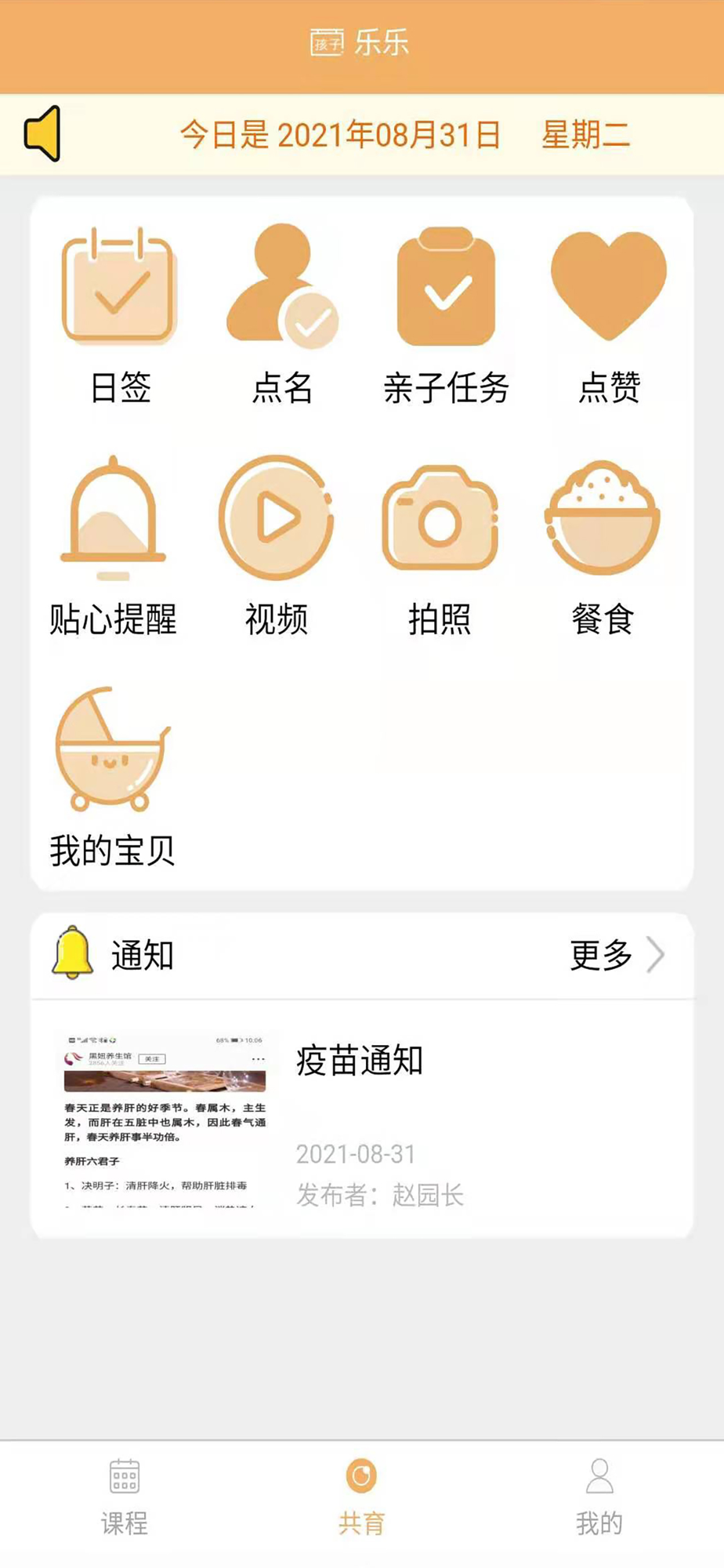Open 我的宝贝 baby profile

click(x=113, y=778)
